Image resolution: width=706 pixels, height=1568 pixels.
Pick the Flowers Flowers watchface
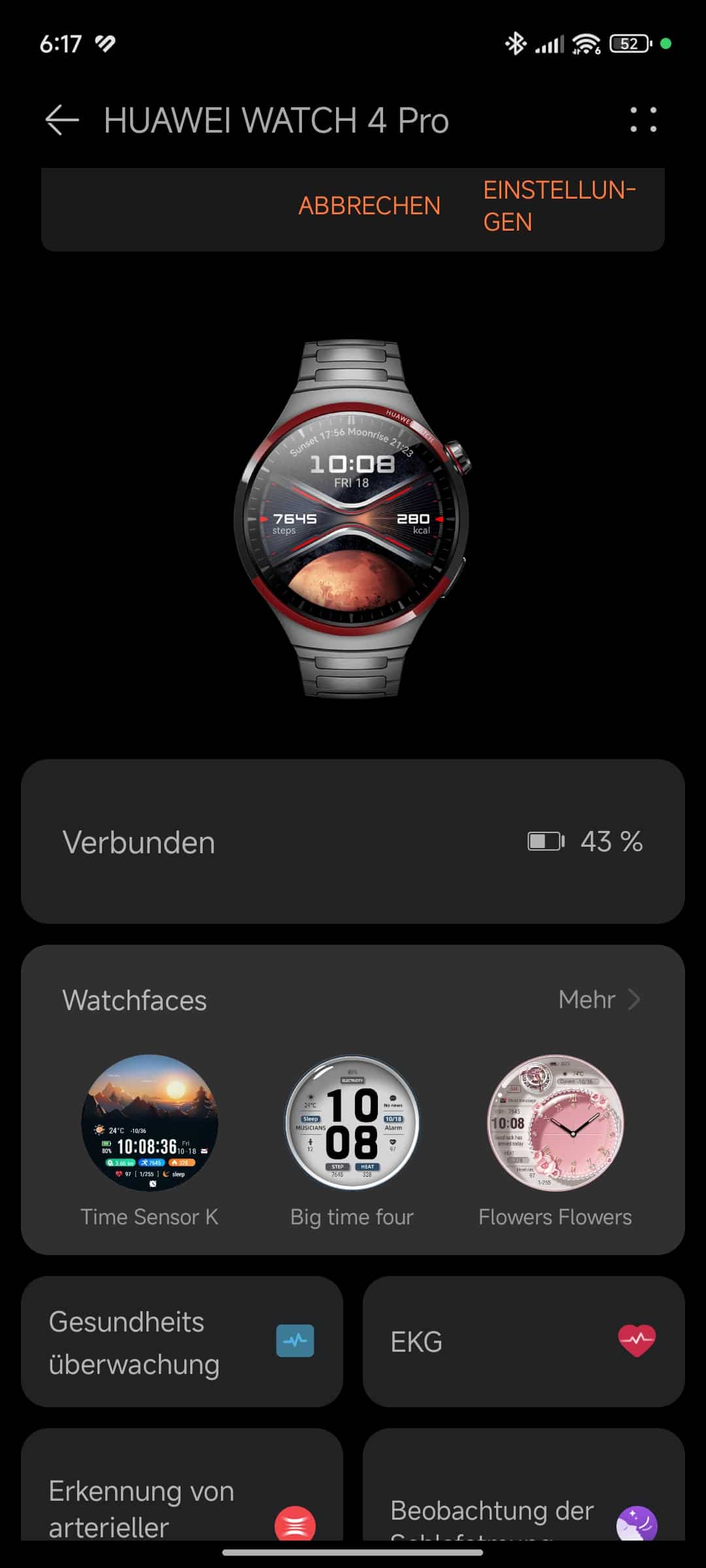[555, 1123]
